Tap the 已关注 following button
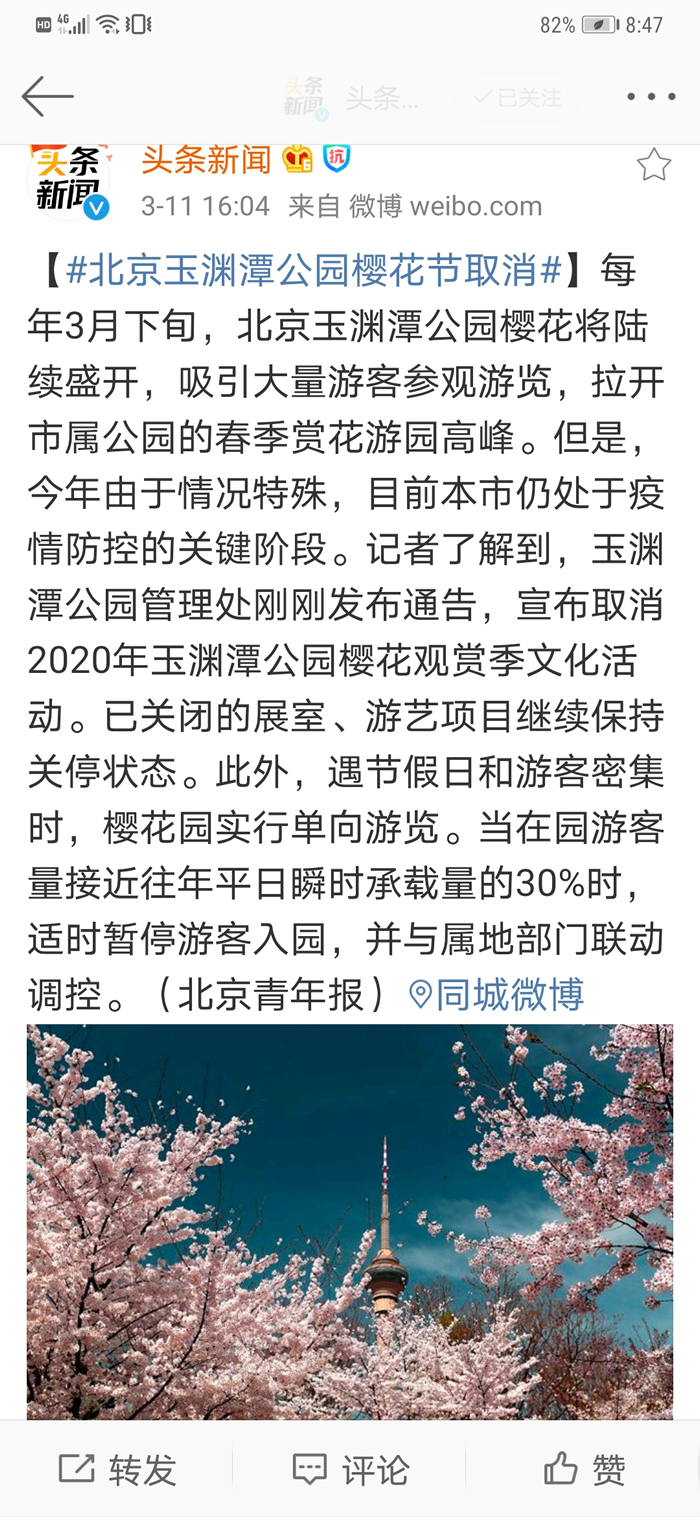The width and height of the screenshot is (700, 1517). pyautogui.click(x=517, y=98)
